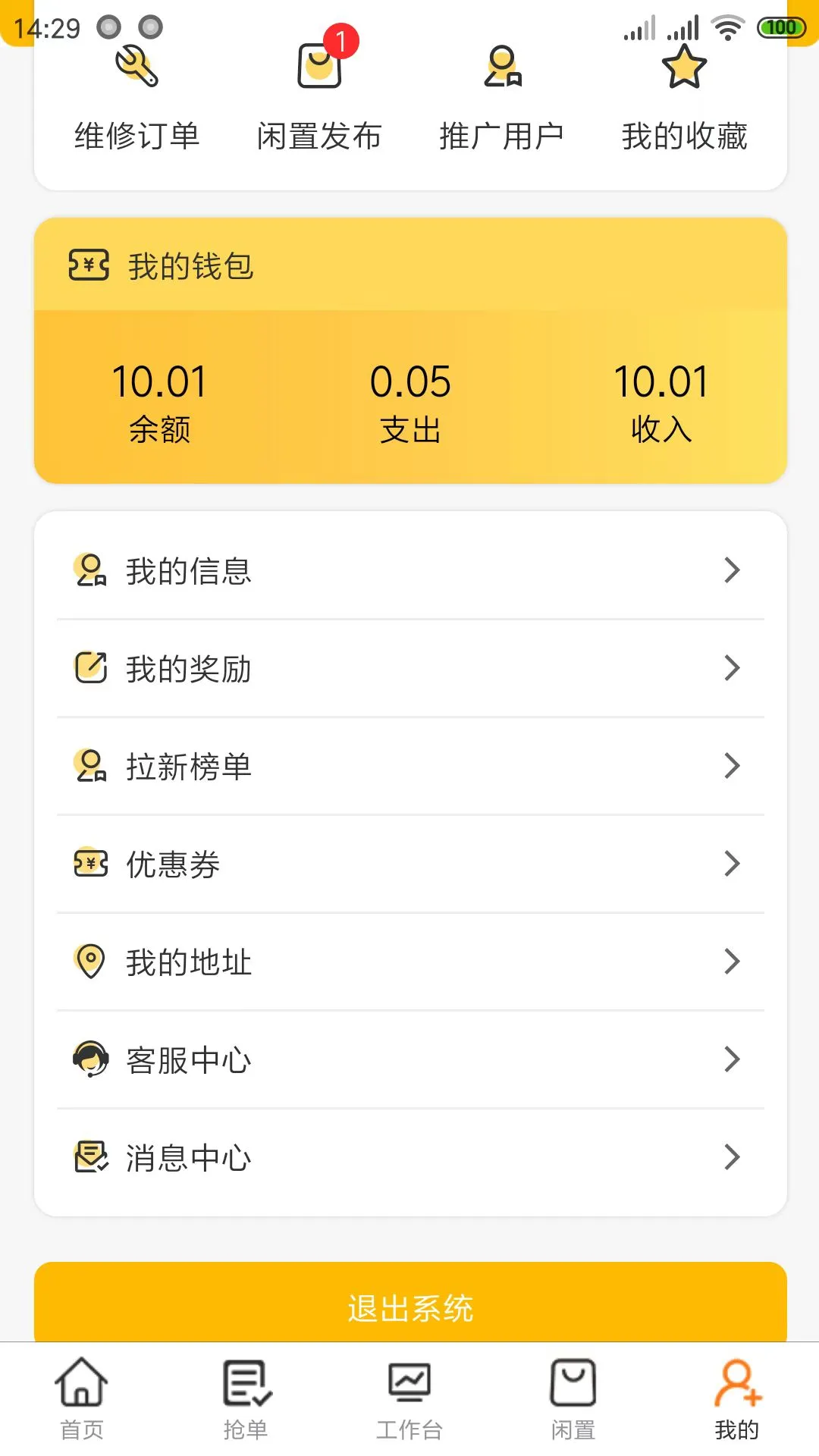Open the 优惠券 coupon ticket icon
The height and width of the screenshot is (1456, 819).
(x=90, y=864)
